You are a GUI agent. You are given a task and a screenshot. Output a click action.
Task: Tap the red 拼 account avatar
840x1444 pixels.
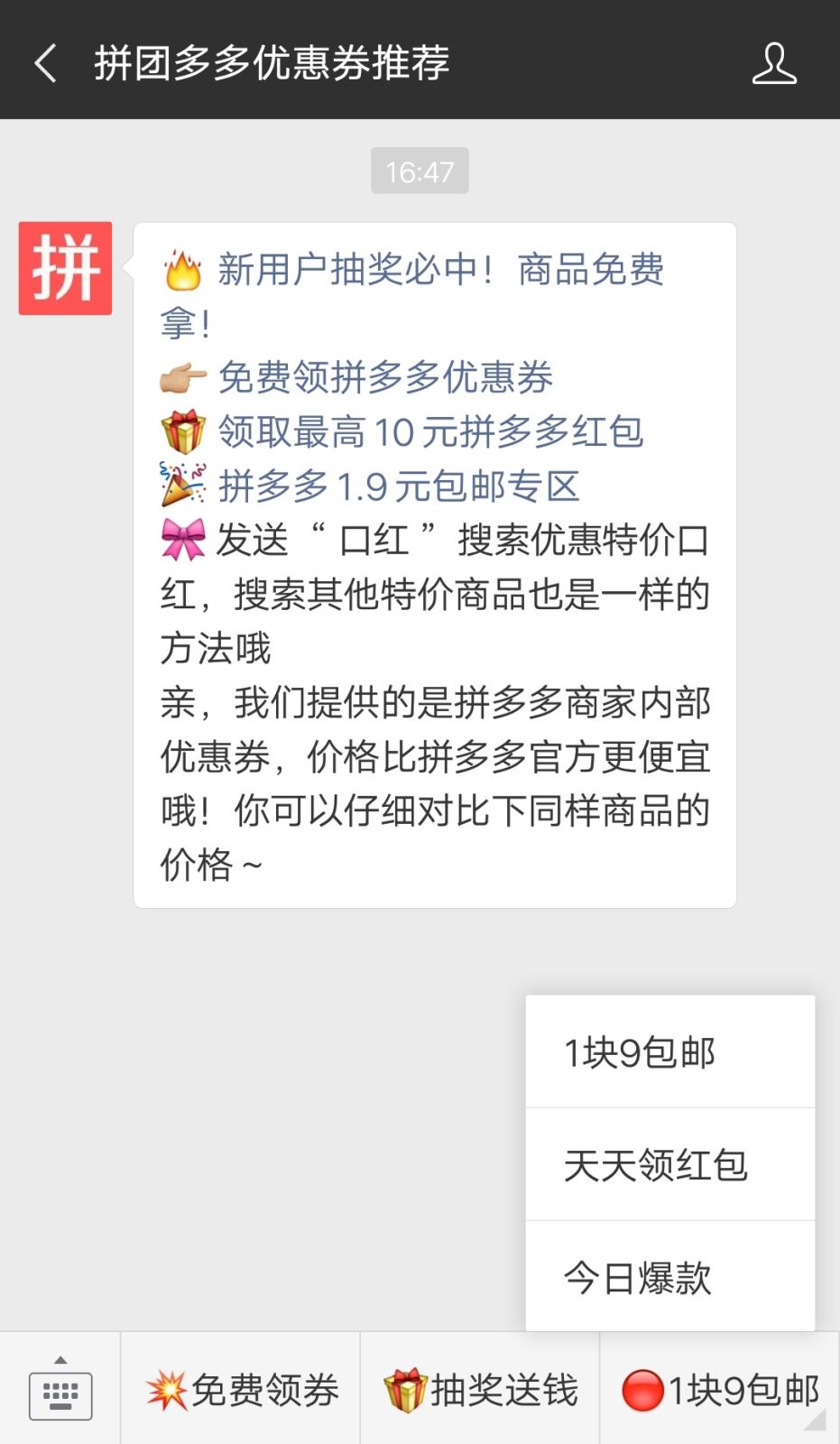(x=63, y=267)
